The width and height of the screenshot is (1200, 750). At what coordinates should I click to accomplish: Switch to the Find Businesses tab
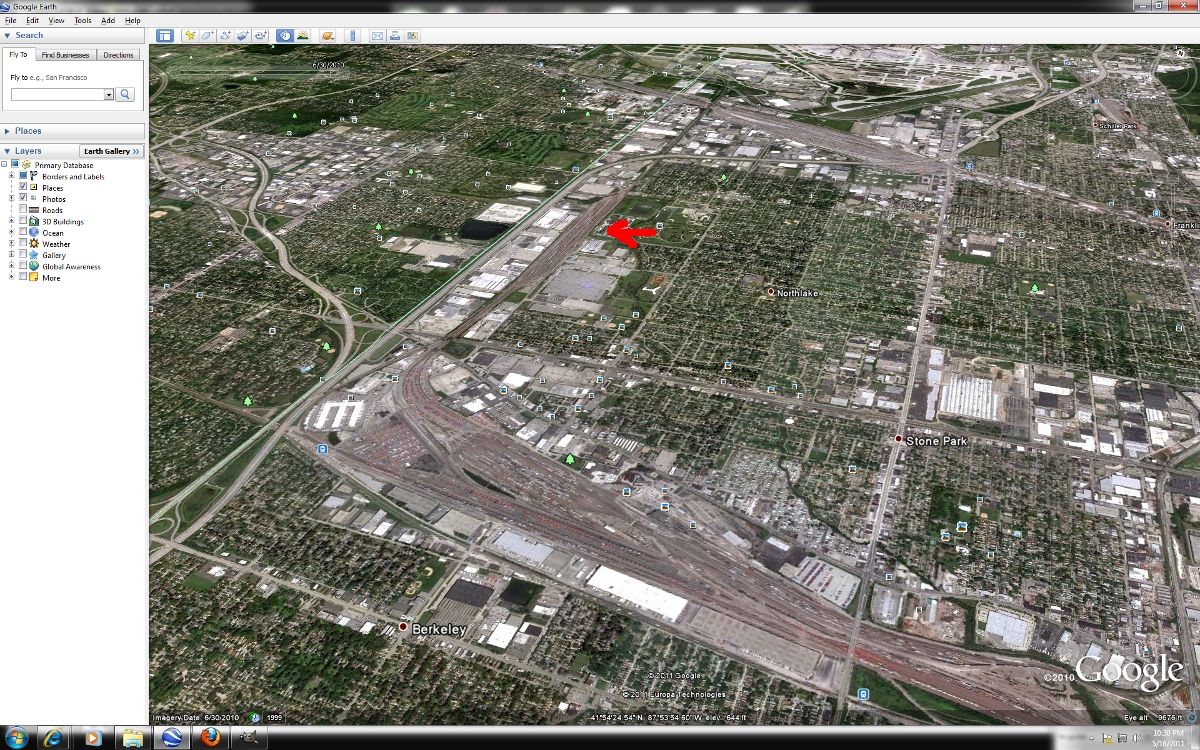coord(65,55)
